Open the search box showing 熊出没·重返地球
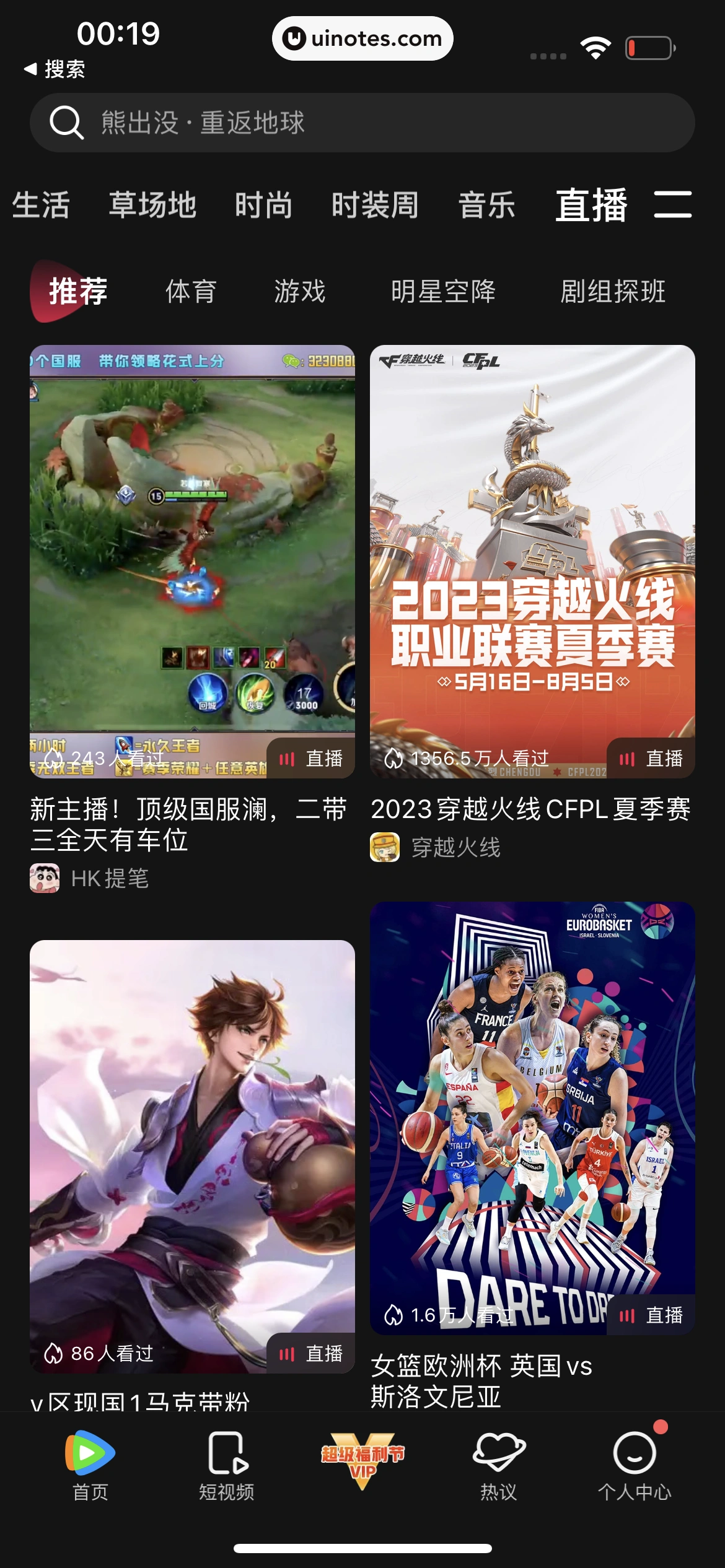Screen dimensions: 725x1568 tap(362, 123)
